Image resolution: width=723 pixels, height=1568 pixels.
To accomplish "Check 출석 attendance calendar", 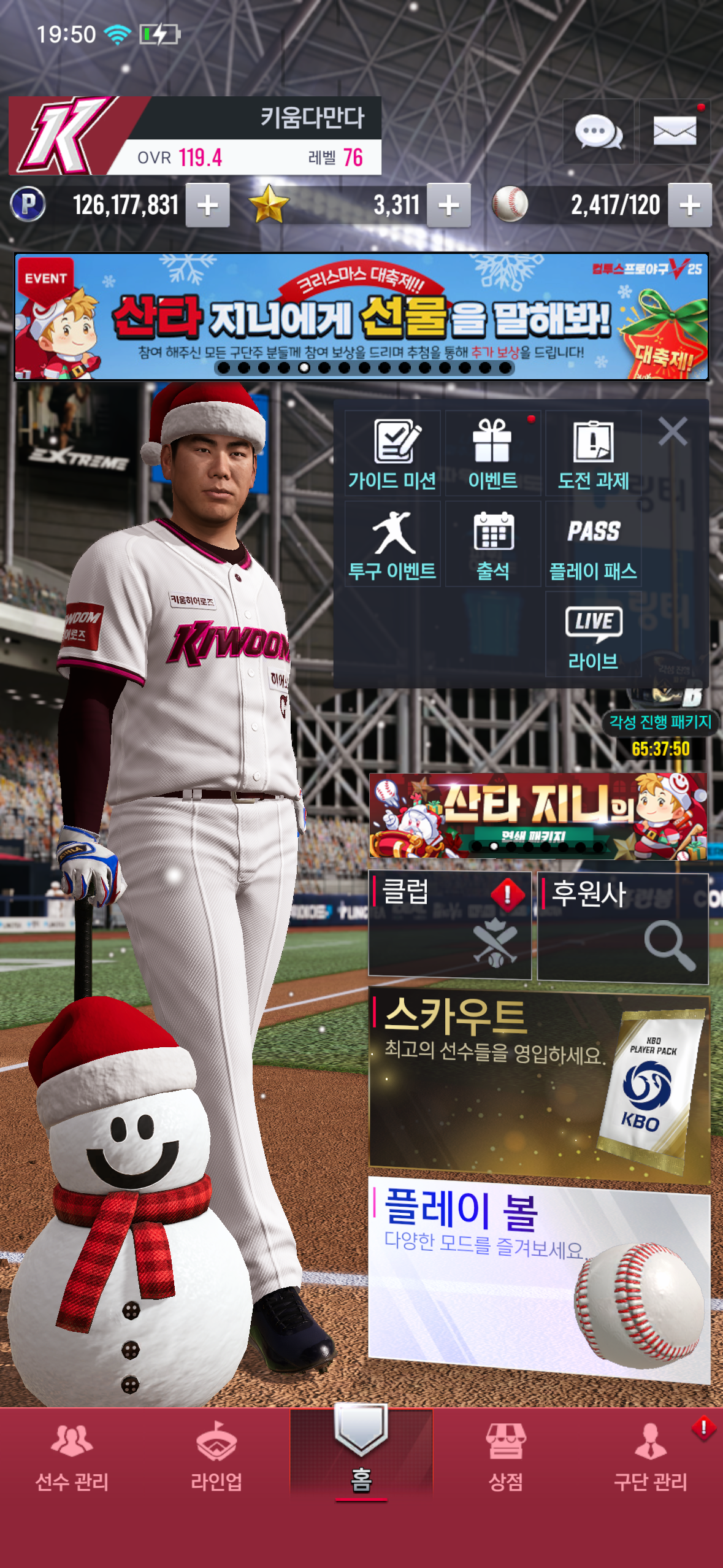I will click(x=493, y=544).
